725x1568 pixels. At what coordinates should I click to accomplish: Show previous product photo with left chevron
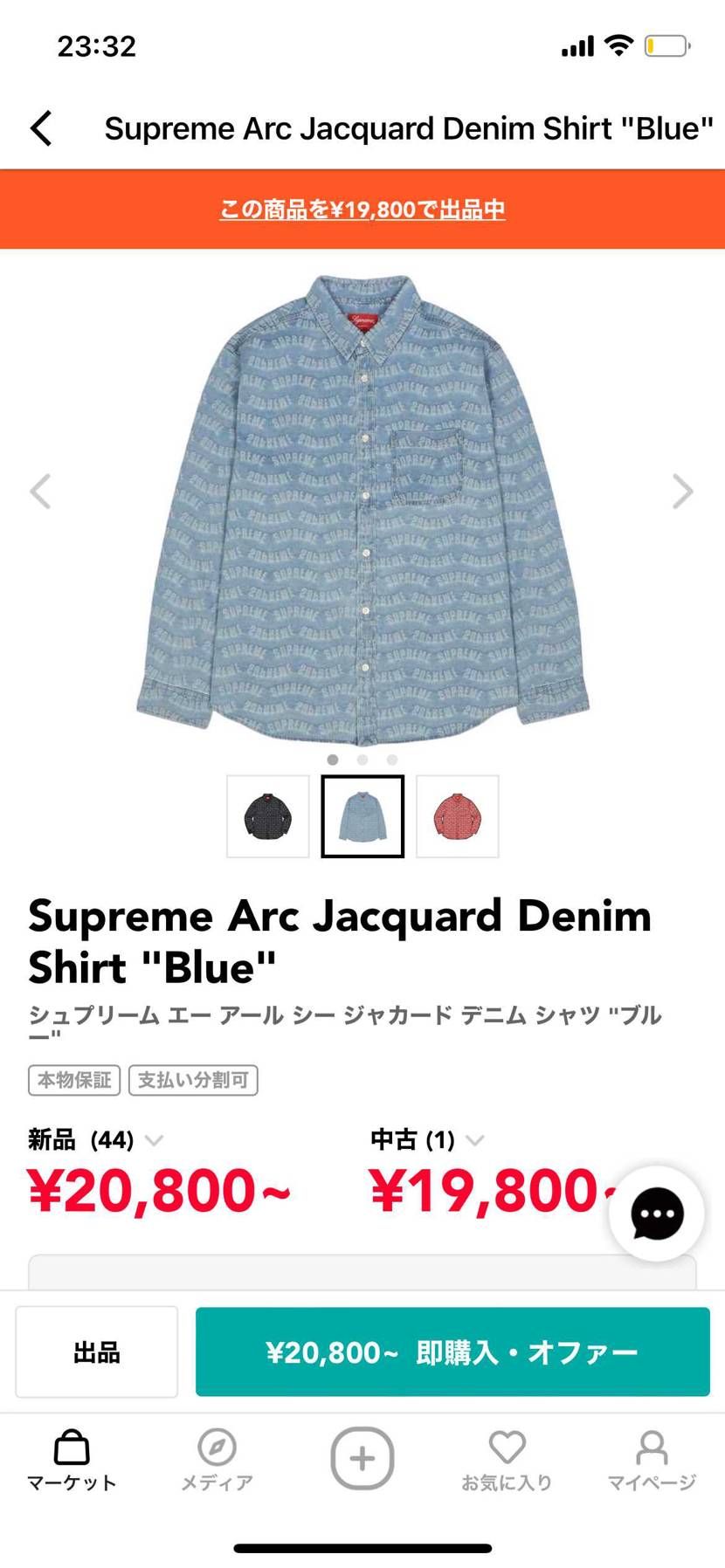(x=40, y=492)
